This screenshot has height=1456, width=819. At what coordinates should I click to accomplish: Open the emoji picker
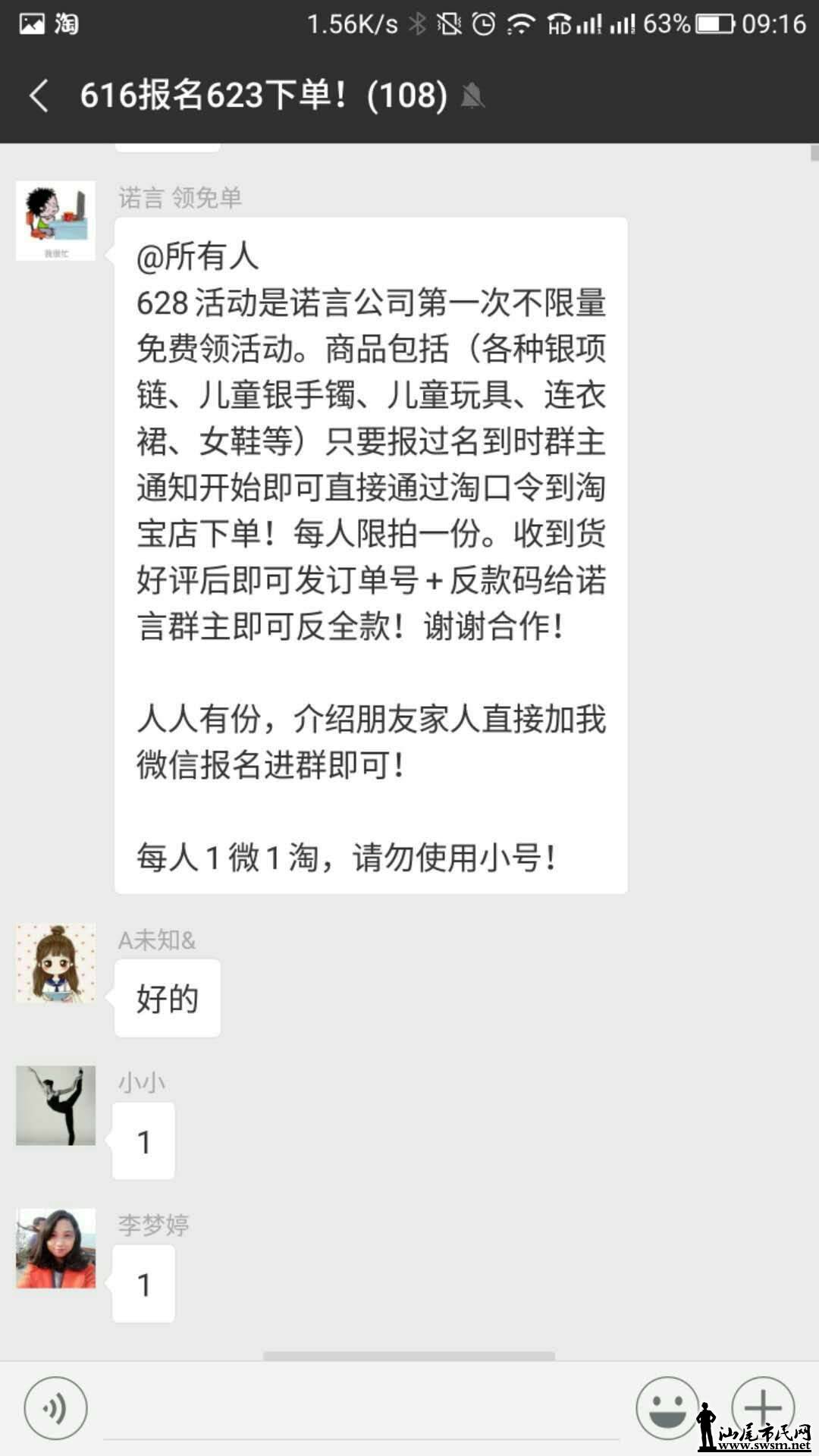(x=667, y=1408)
